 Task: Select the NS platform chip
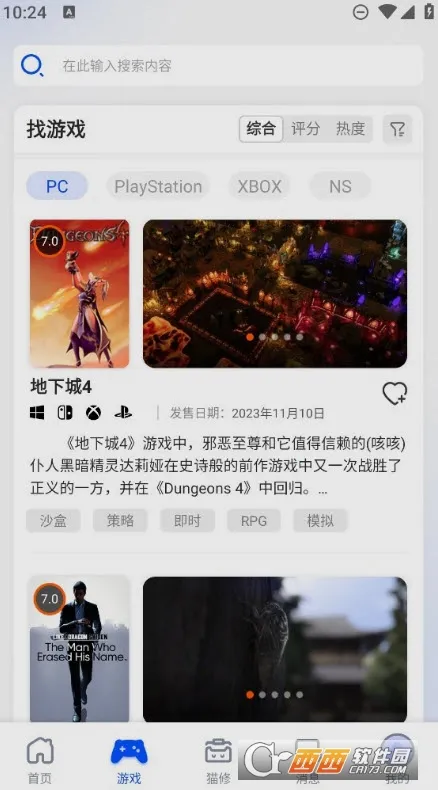tap(340, 186)
